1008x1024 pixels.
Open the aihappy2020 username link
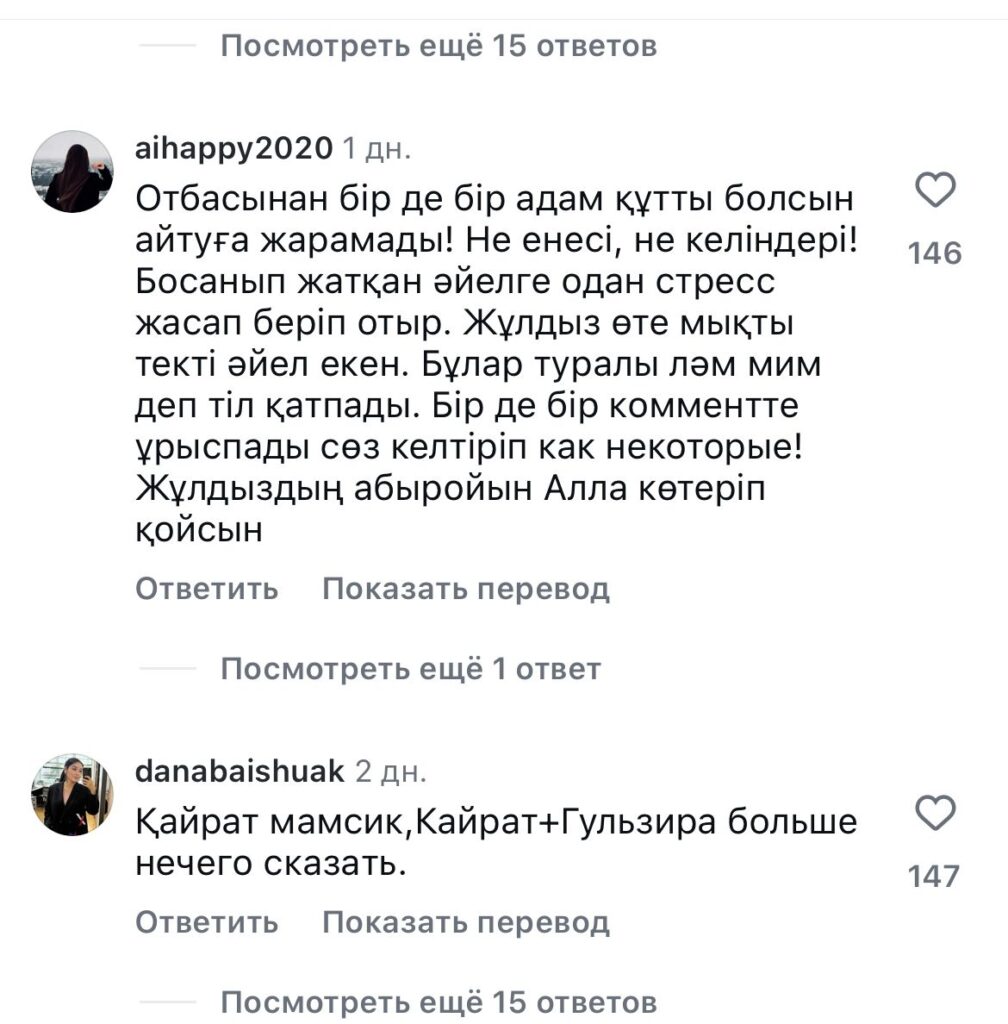pyautogui.click(x=233, y=149)
